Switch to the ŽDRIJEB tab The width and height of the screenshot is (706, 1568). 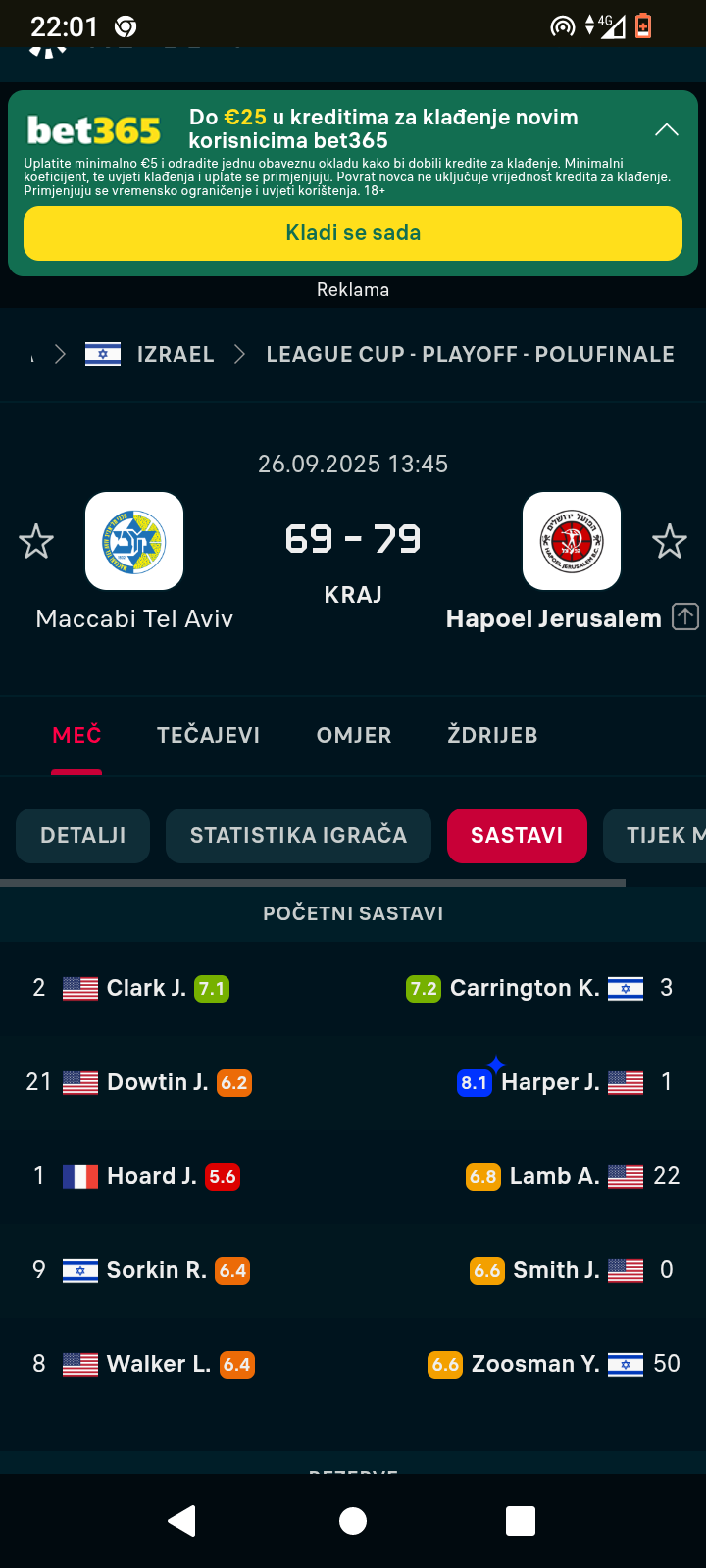[492, 735]
